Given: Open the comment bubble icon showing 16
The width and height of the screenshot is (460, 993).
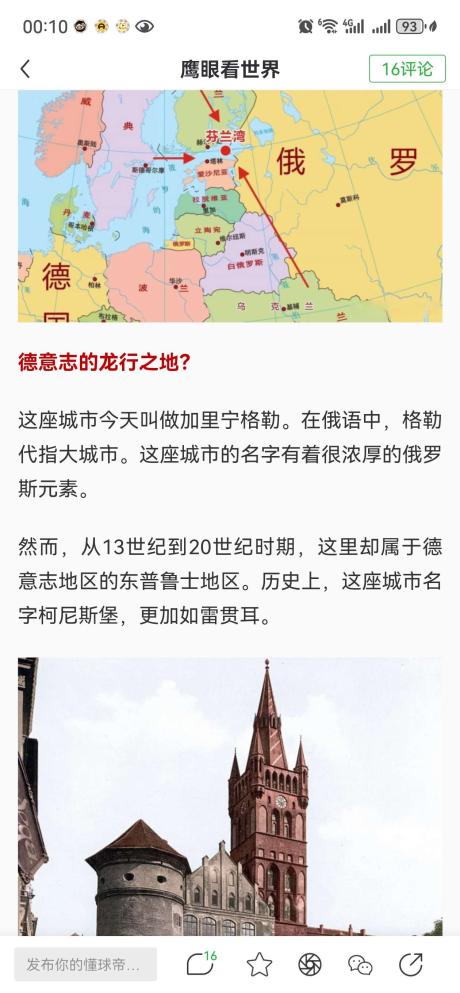Looking at the screenshot, I should click(201, 964).
